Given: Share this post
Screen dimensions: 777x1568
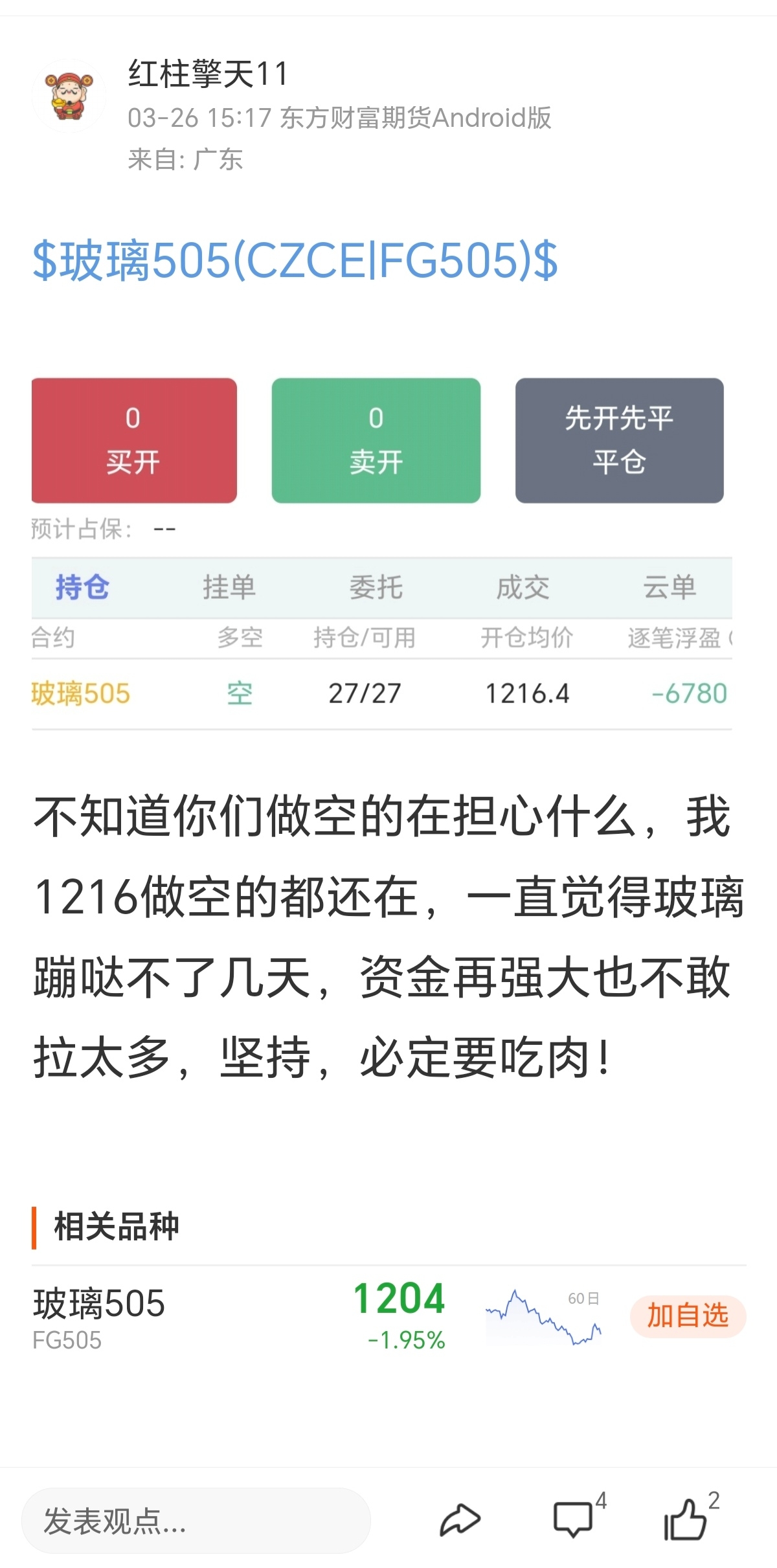Looking at the screenshot, I should tap(460, 1520).
